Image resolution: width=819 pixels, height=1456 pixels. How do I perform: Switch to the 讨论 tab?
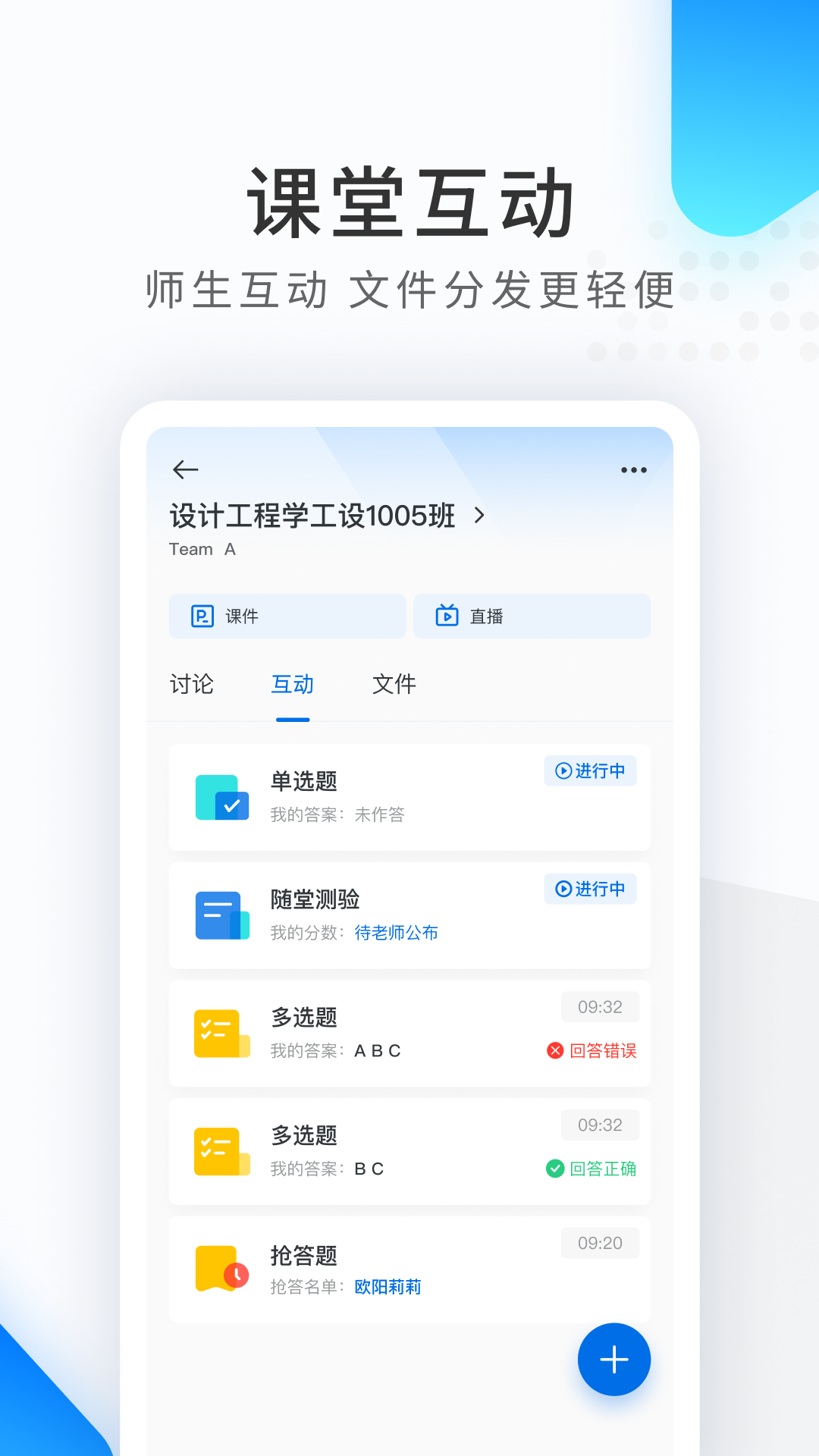click(191, 685)
